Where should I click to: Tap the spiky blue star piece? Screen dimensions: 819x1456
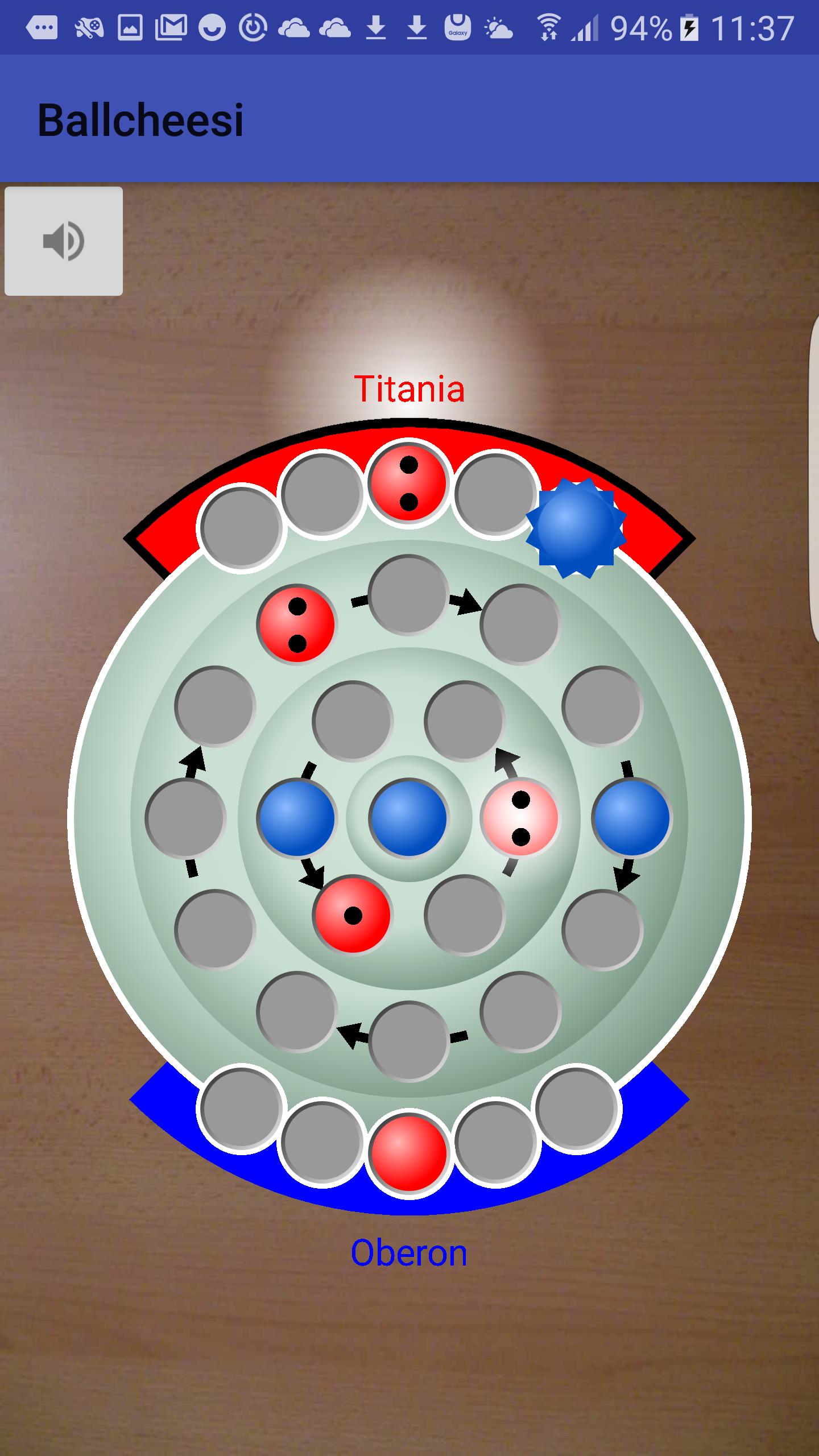(x=576, y=527)
